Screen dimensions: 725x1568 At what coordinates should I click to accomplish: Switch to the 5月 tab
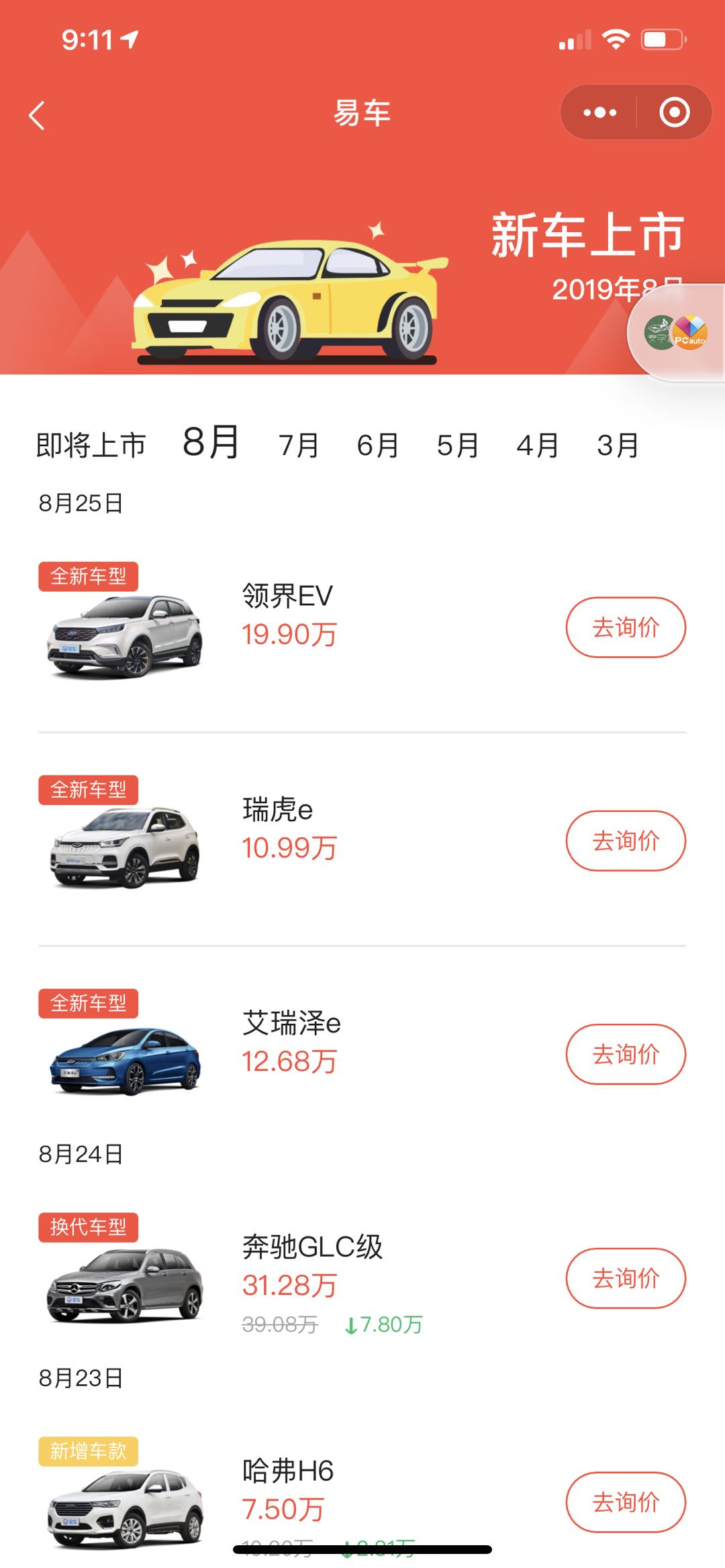coord(458,446)
